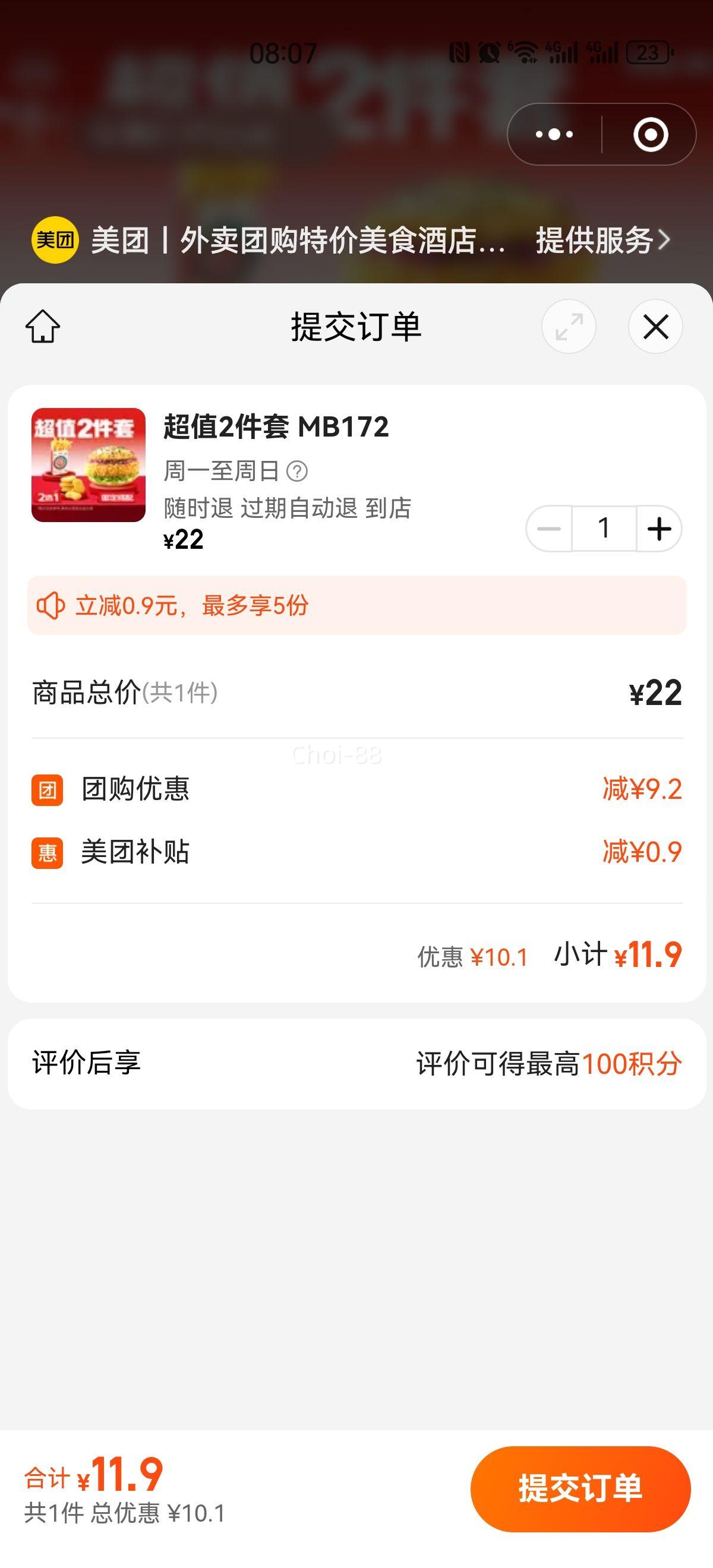Expand the order panel to full screen
This screenshot has height=1568, width=713.
coord(568,327)
